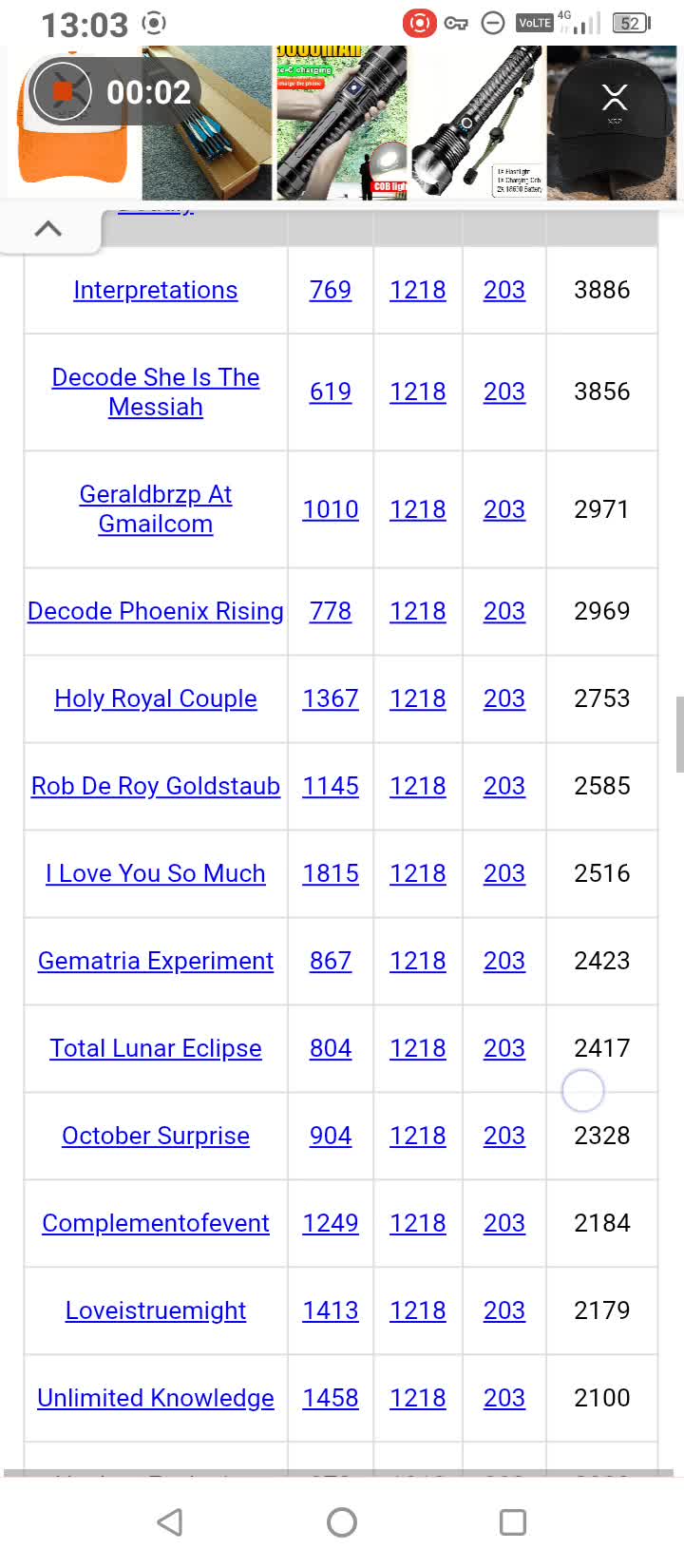Open the Rob De Roy Goldstaub link

[x=156, y=786]
